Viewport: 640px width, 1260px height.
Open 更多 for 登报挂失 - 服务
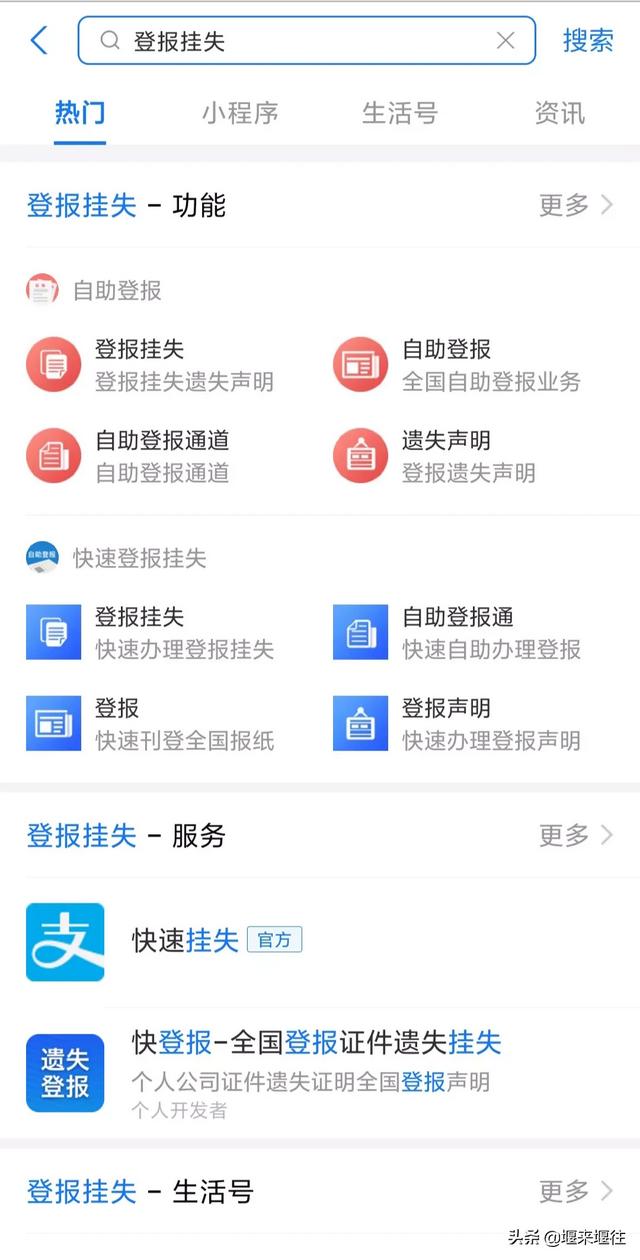[x=576, y=835]
